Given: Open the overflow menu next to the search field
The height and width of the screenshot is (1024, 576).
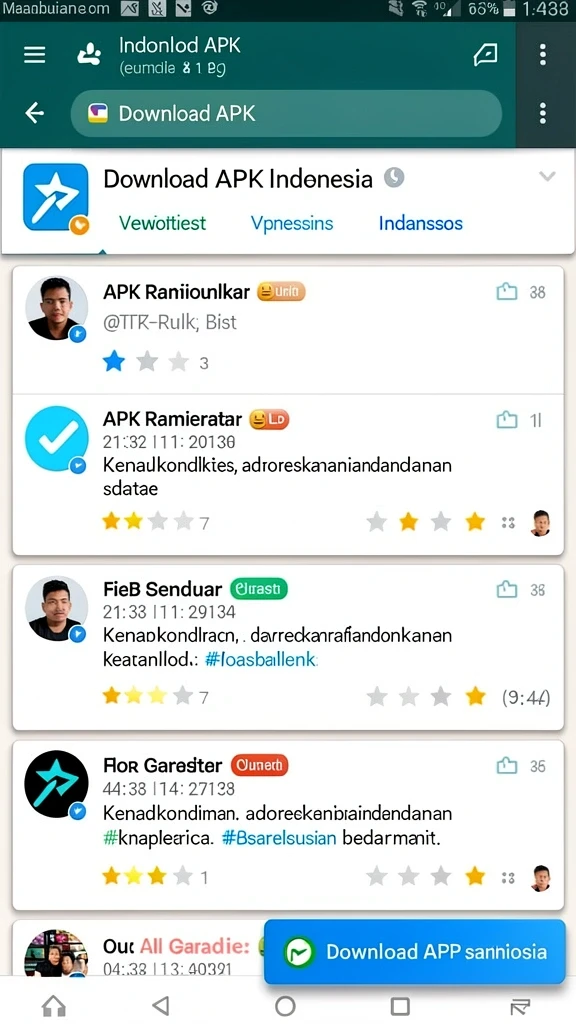Looking at the screenshot, I should (x=542, y=113).
